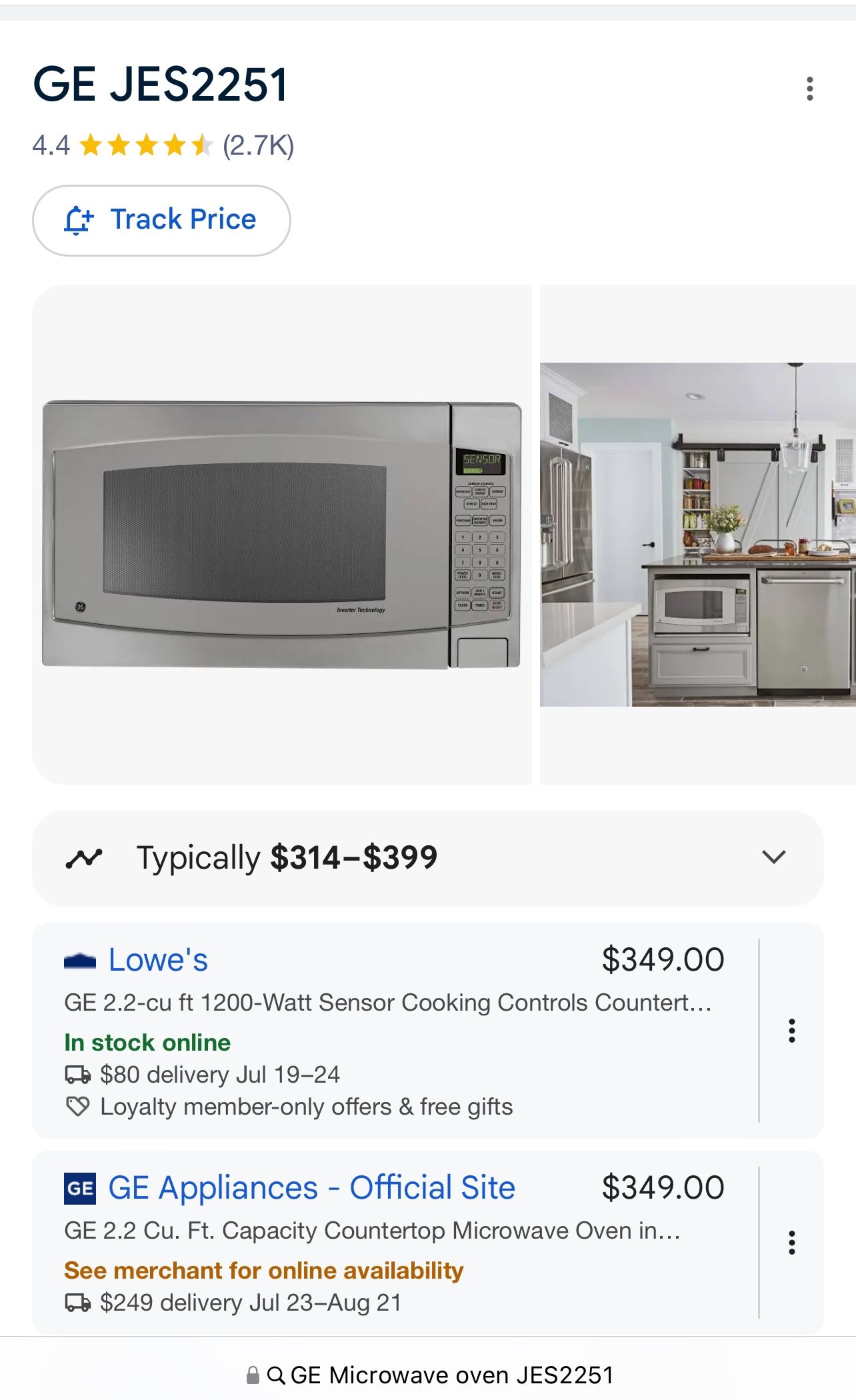Image resolution: width=856 pixels, height=1400 pixels.
Task: Tap the Track Price button
Action: point(161,220)
